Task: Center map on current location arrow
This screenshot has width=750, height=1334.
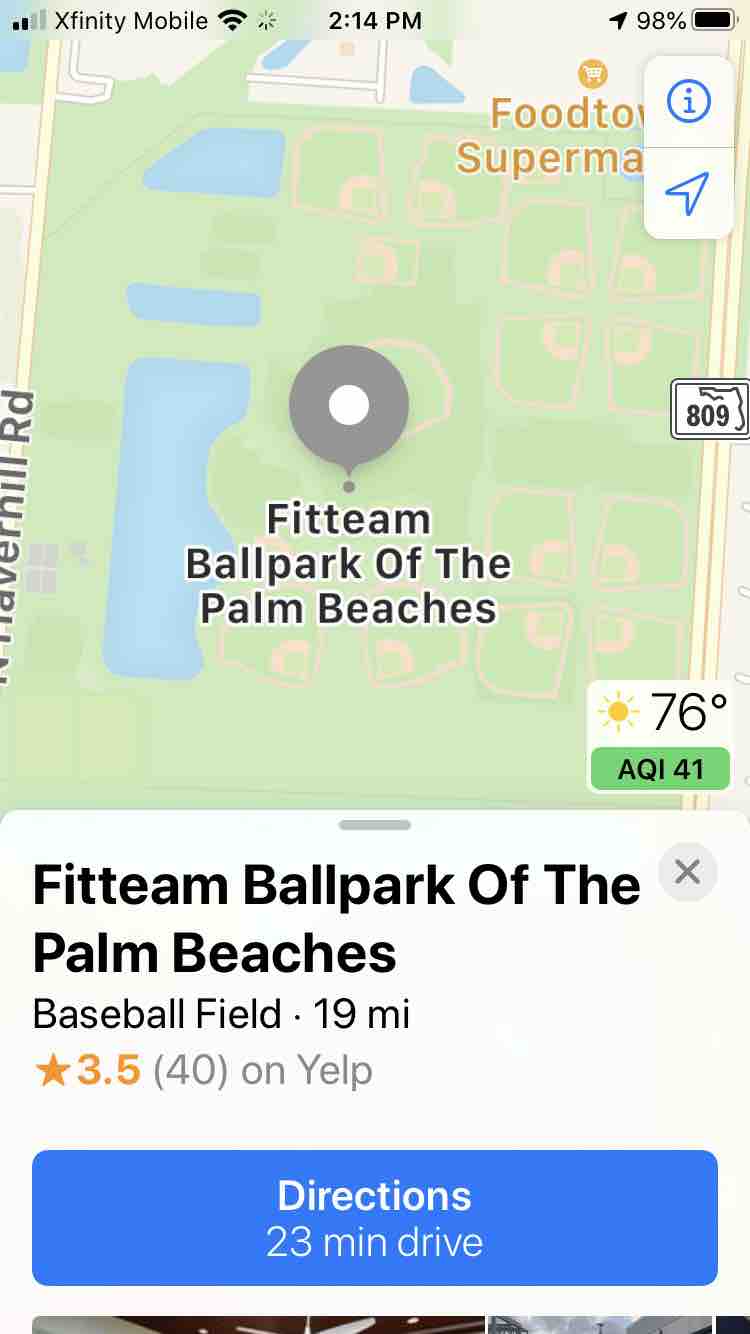Action: point(688,193)
